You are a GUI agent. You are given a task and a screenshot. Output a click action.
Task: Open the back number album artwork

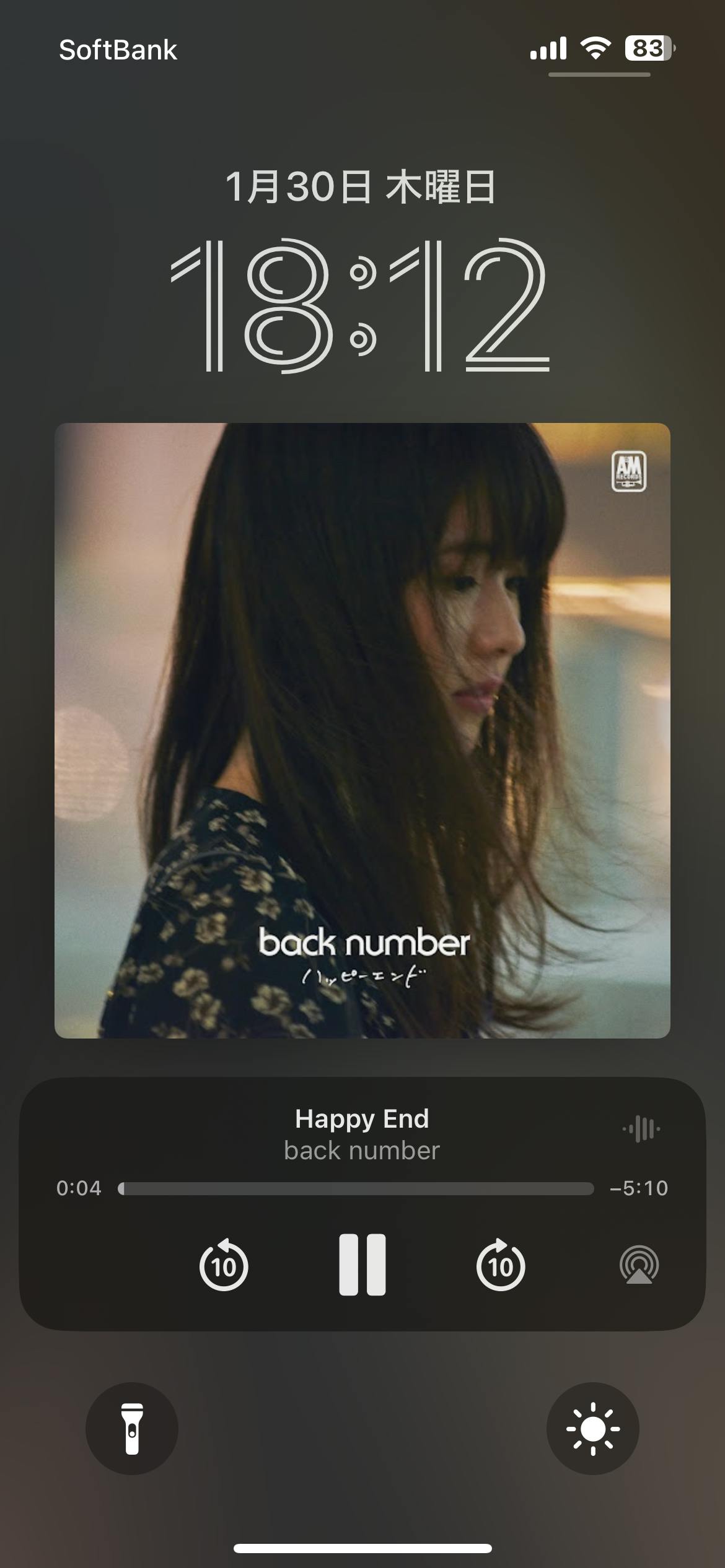tap(362, 731)
